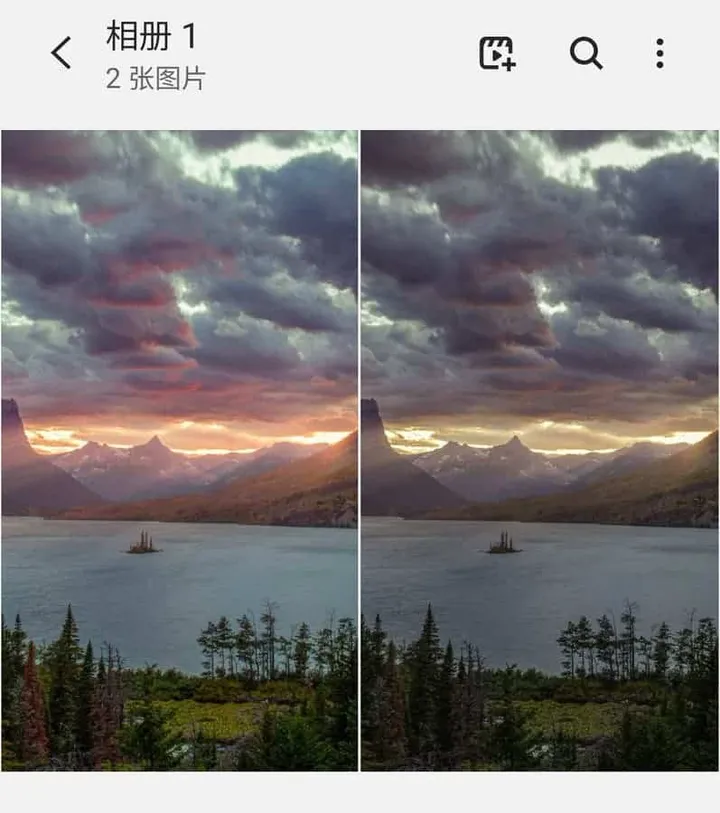The height and width of the screenshot is (813, 720).
Task: Tap the create story icon
Action: point(497,53)
